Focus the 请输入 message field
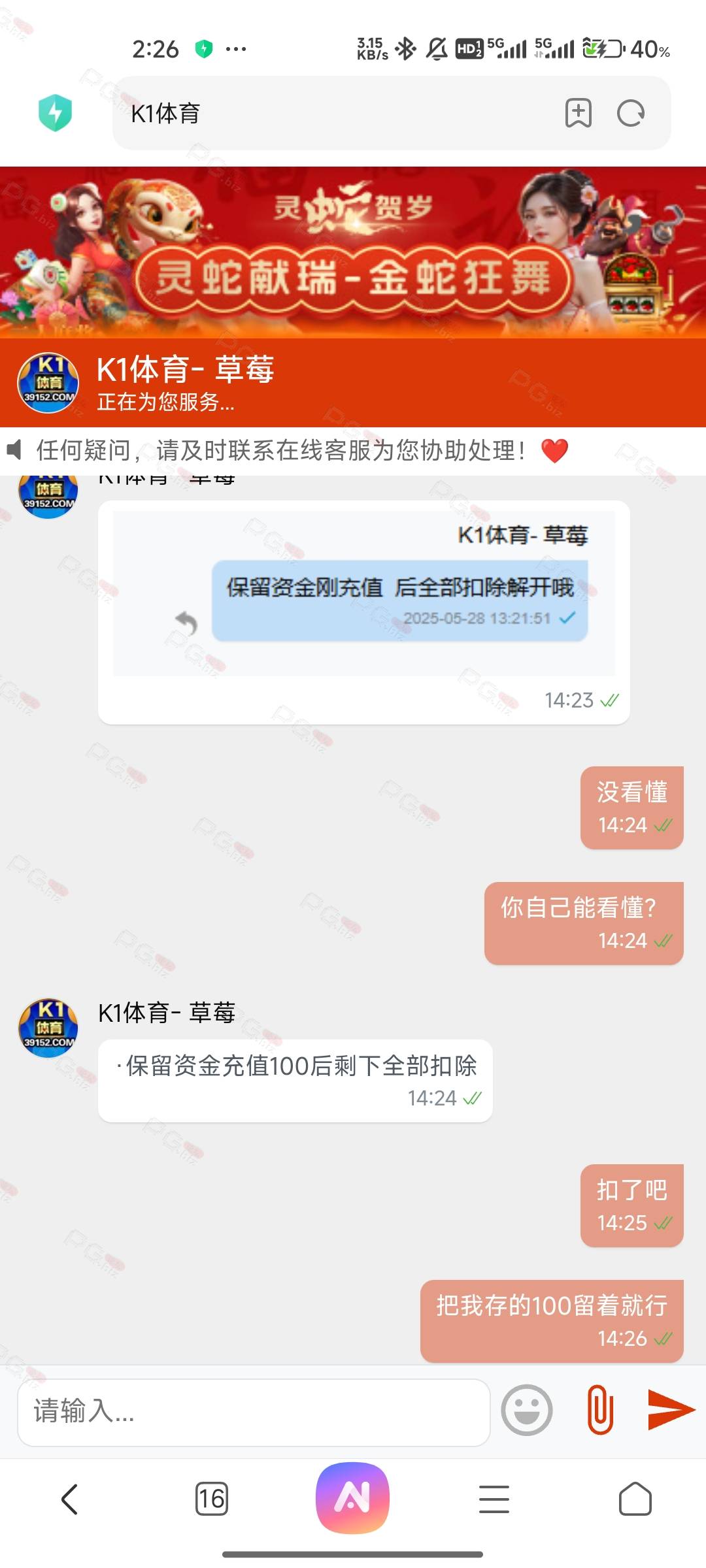 pos(254,1411)
